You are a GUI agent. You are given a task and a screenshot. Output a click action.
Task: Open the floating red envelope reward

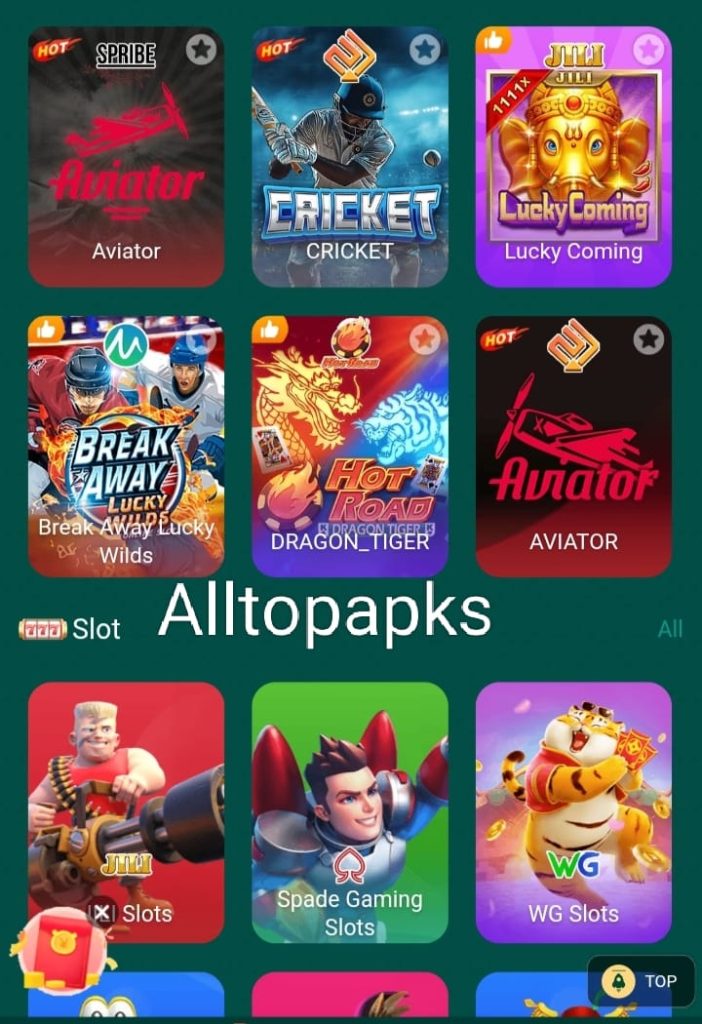(x=60, y=951)
